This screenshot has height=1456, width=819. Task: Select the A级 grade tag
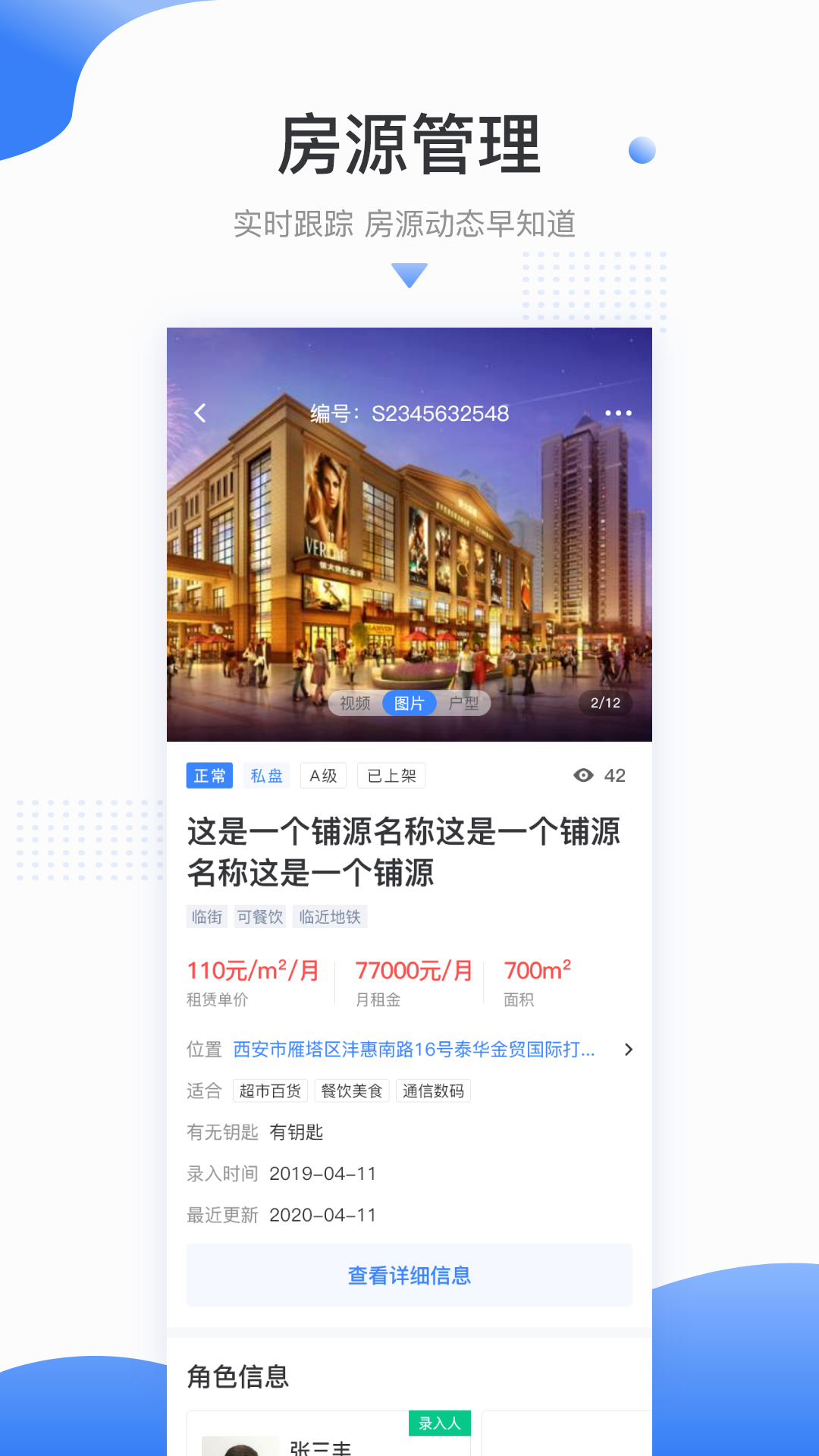click(x=323, y=775)
